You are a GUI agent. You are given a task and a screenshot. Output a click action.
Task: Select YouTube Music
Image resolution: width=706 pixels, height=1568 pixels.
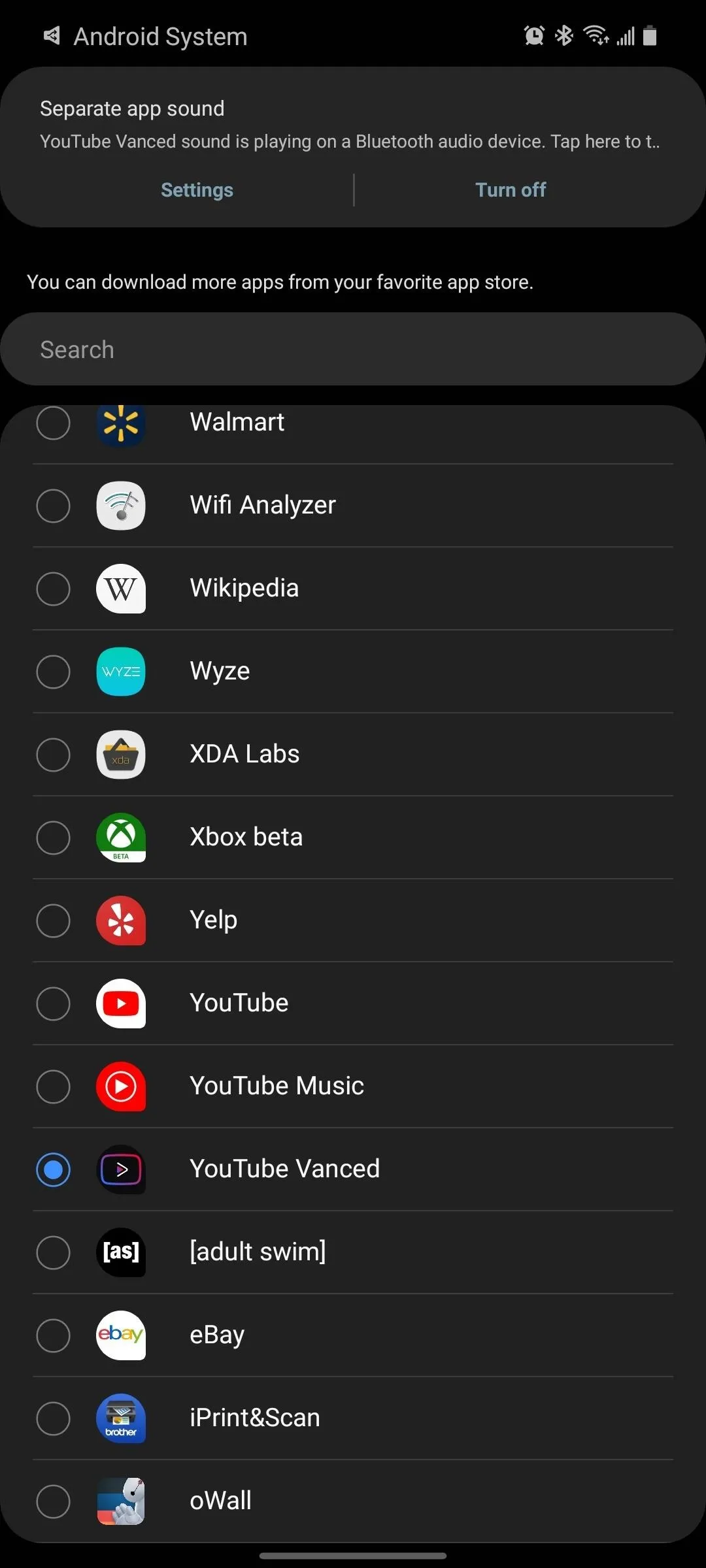click(x=353, y=1086)
